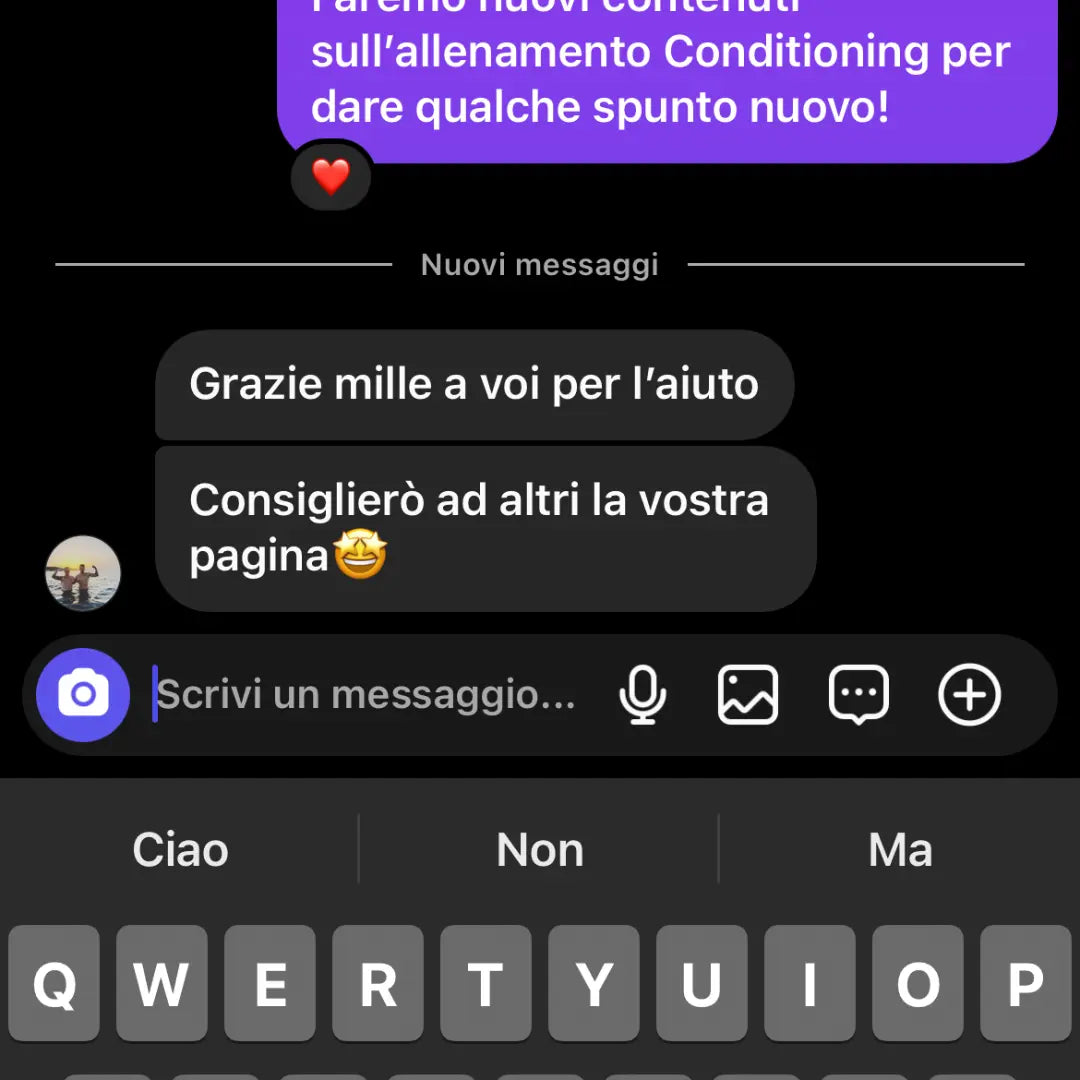View the sender's profile picture
This screenshot has width=1080, height=1080.
[x=83, y=573]
